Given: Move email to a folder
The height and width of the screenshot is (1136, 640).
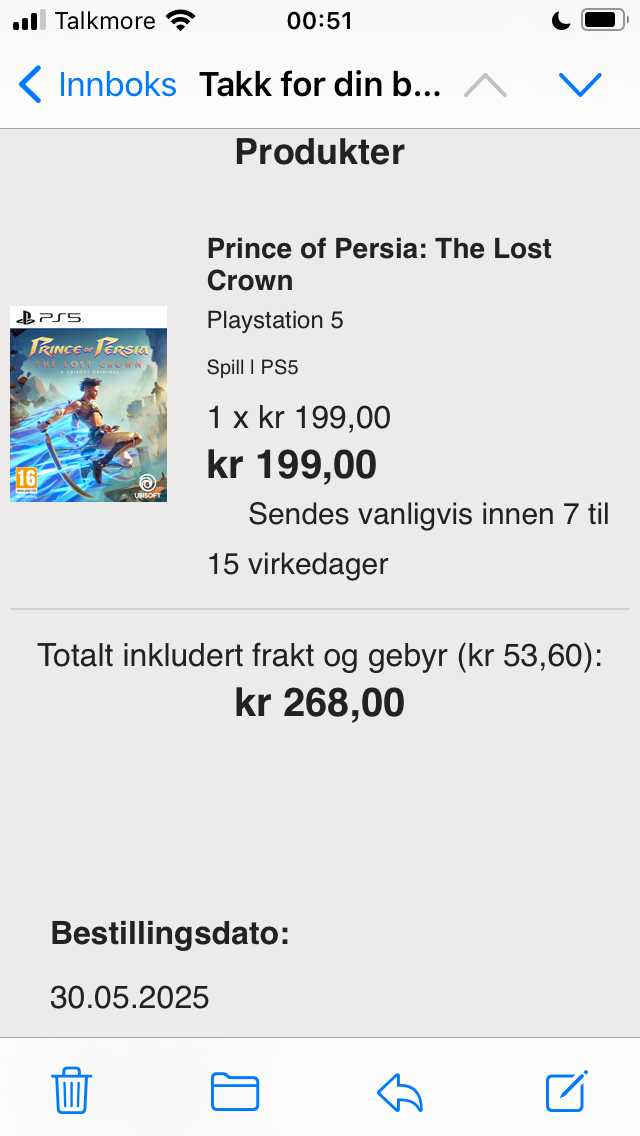Looking at the screenshot, I should tap(235, 1091).
